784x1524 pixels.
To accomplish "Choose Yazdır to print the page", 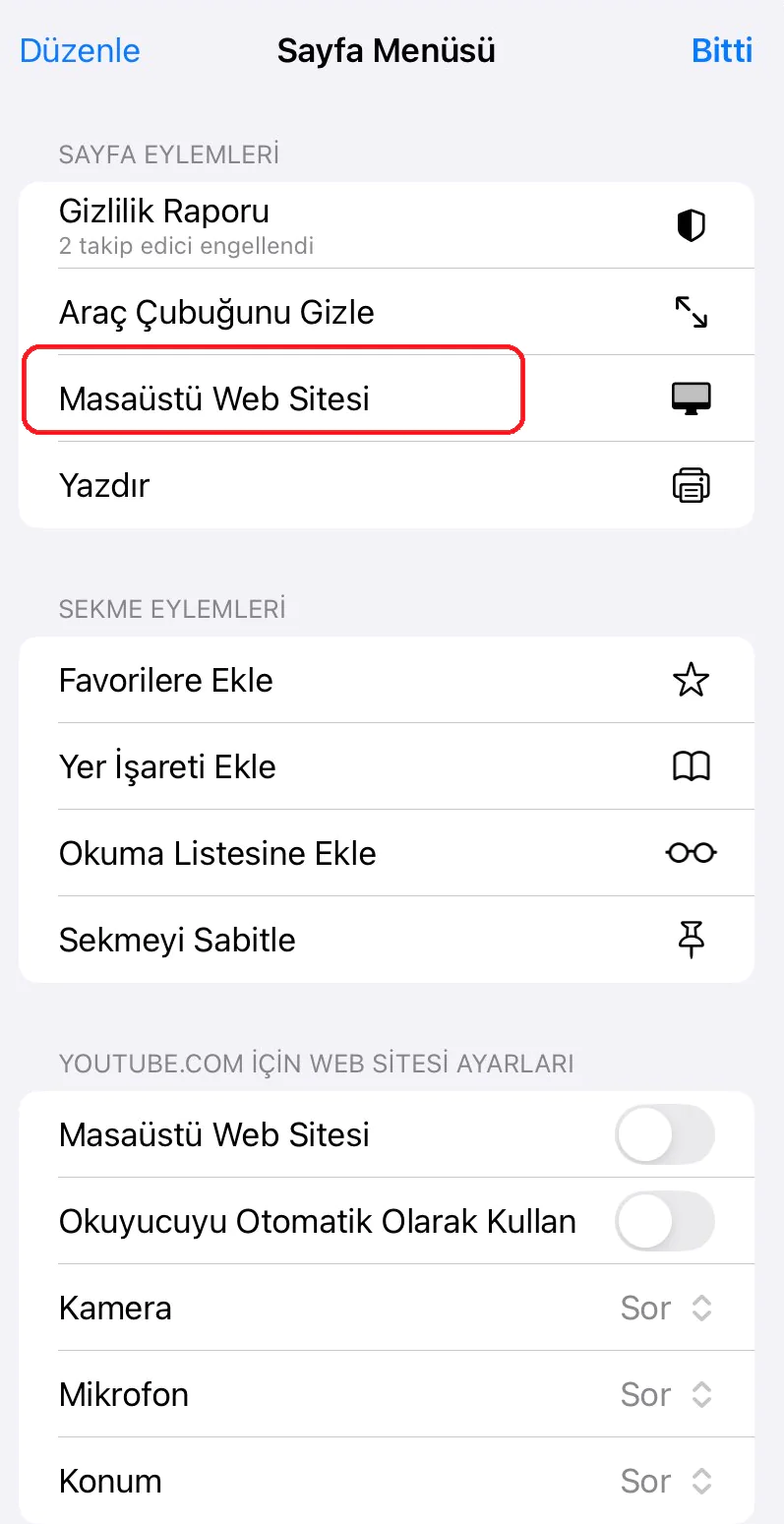I will click(386, 485).
